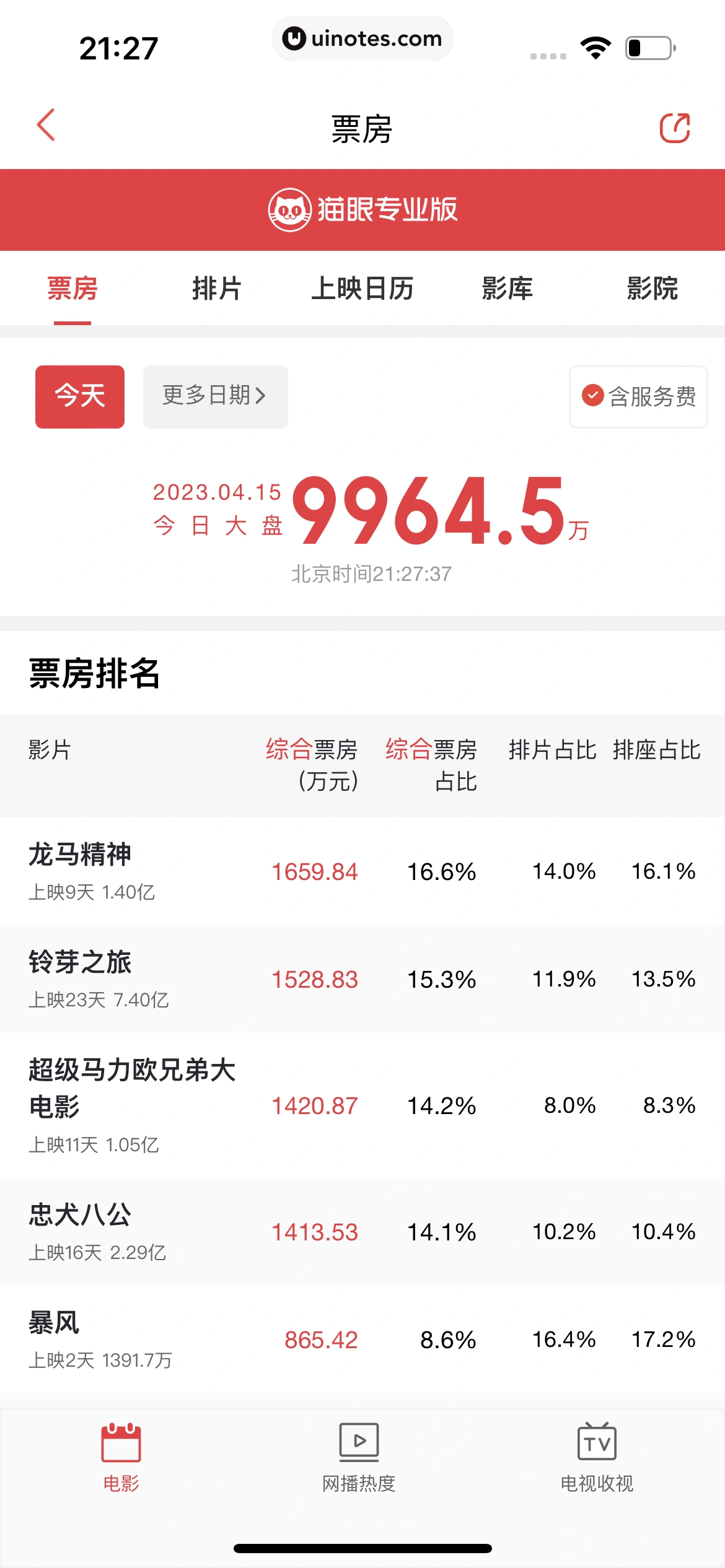Select the 电影 bottom tab
The height and width of the screenshot is (1568, 725).
[121, 1458]
